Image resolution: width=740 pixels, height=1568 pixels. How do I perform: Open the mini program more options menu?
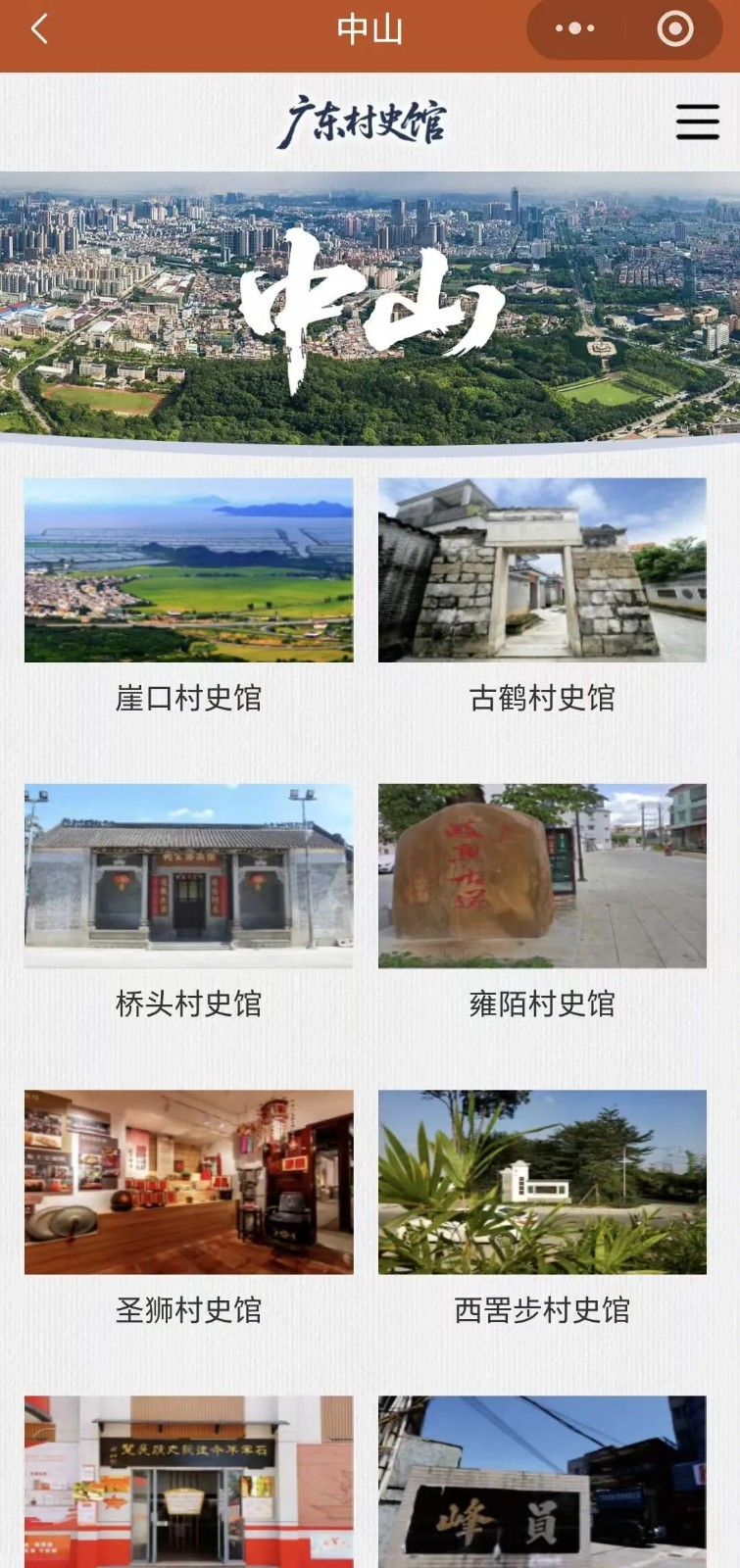(x=575, y=29)
